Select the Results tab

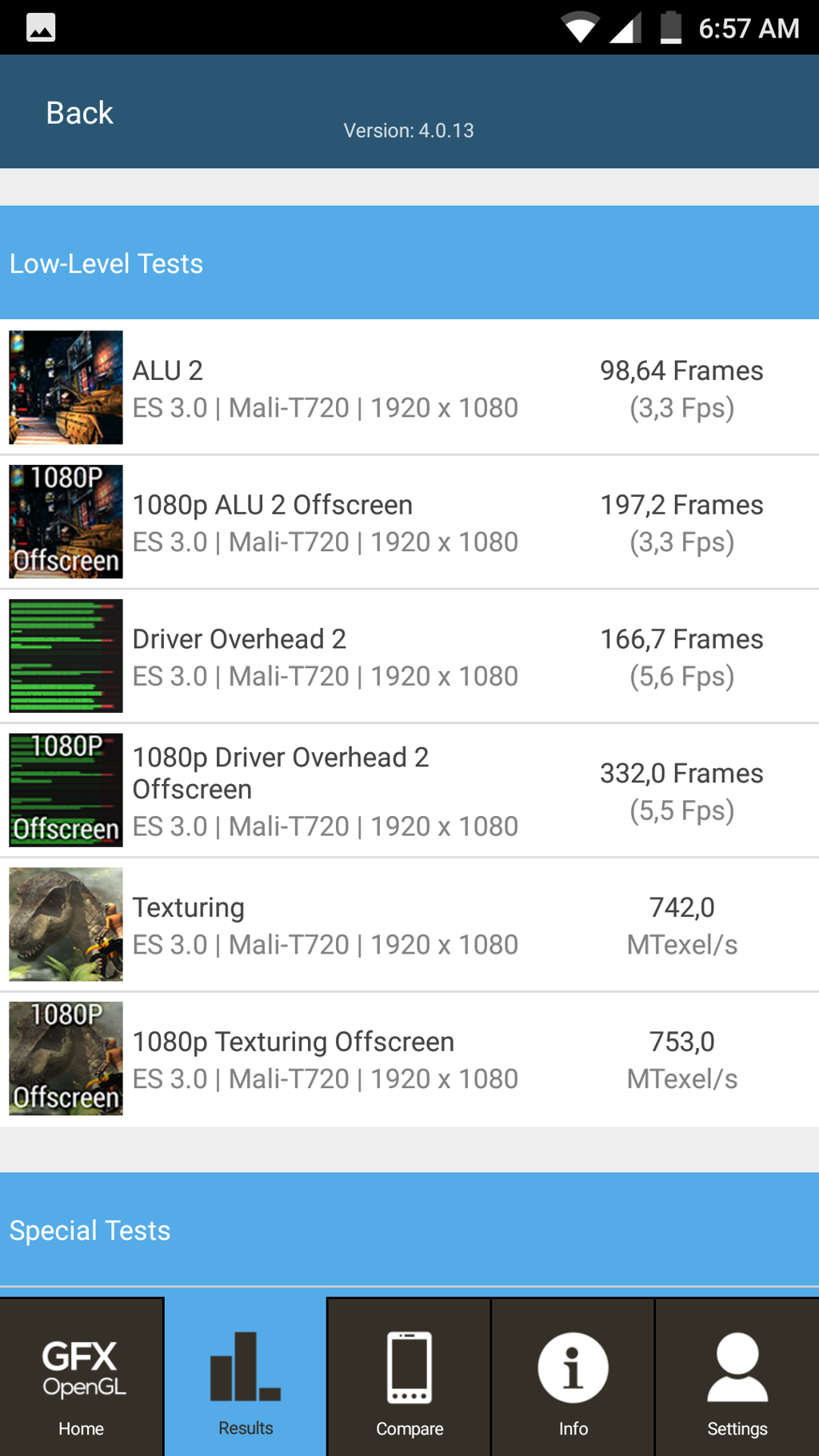click(x=246, y=1378)
